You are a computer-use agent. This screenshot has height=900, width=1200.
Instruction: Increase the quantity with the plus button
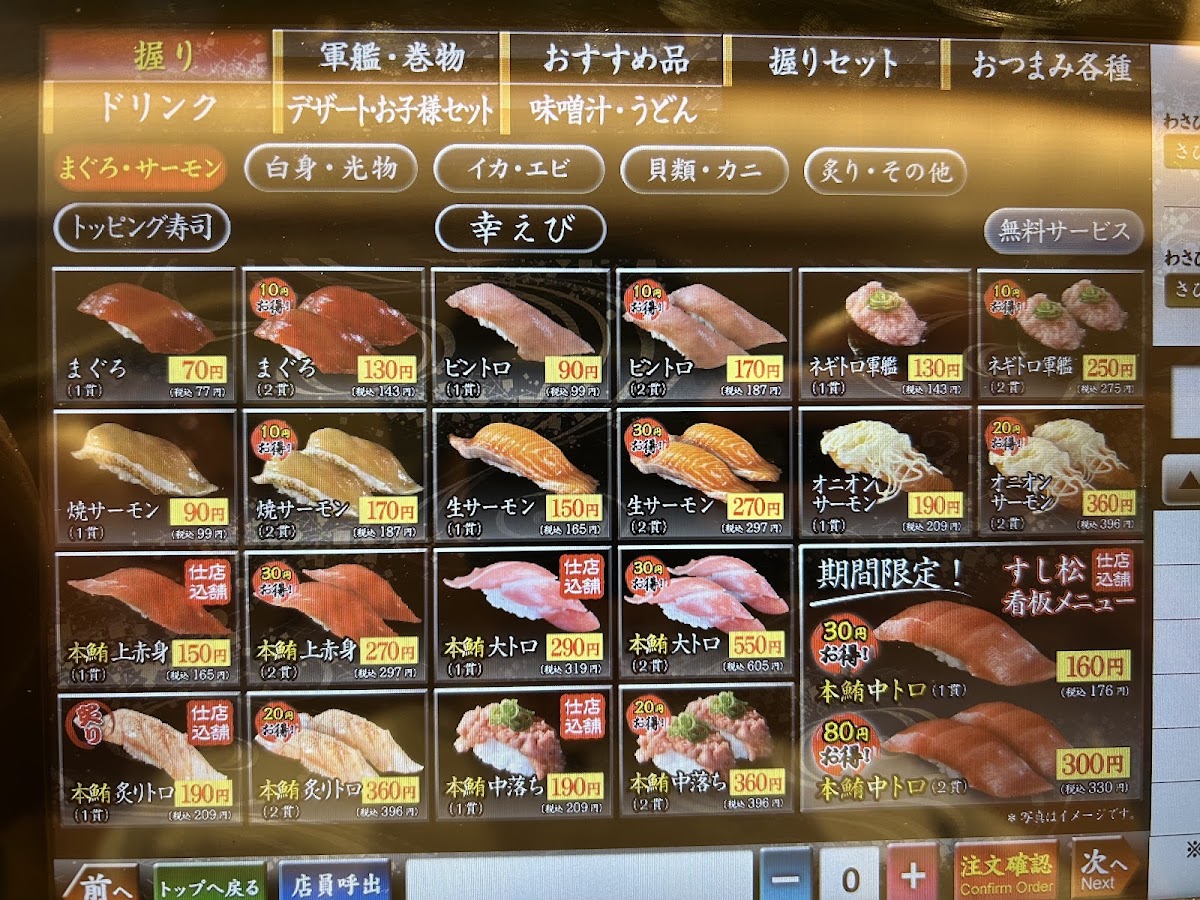(x=911, y=878)
